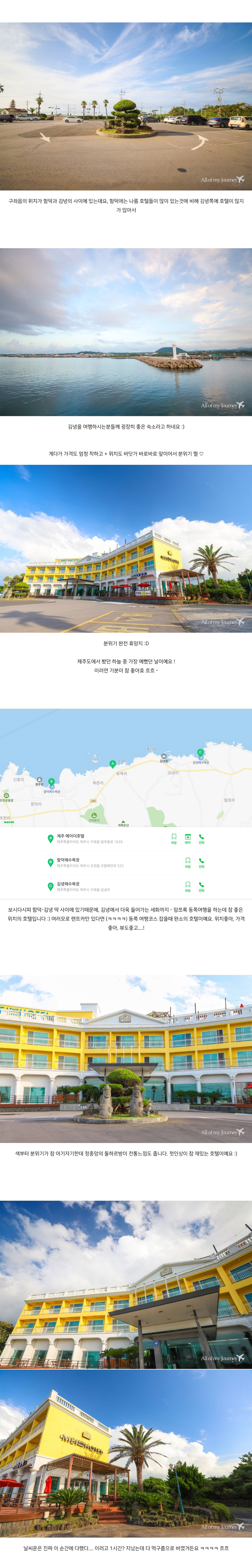252x1568 pixels.
Task: Call 김녕해수욕장
Action: tap(202, 886)
